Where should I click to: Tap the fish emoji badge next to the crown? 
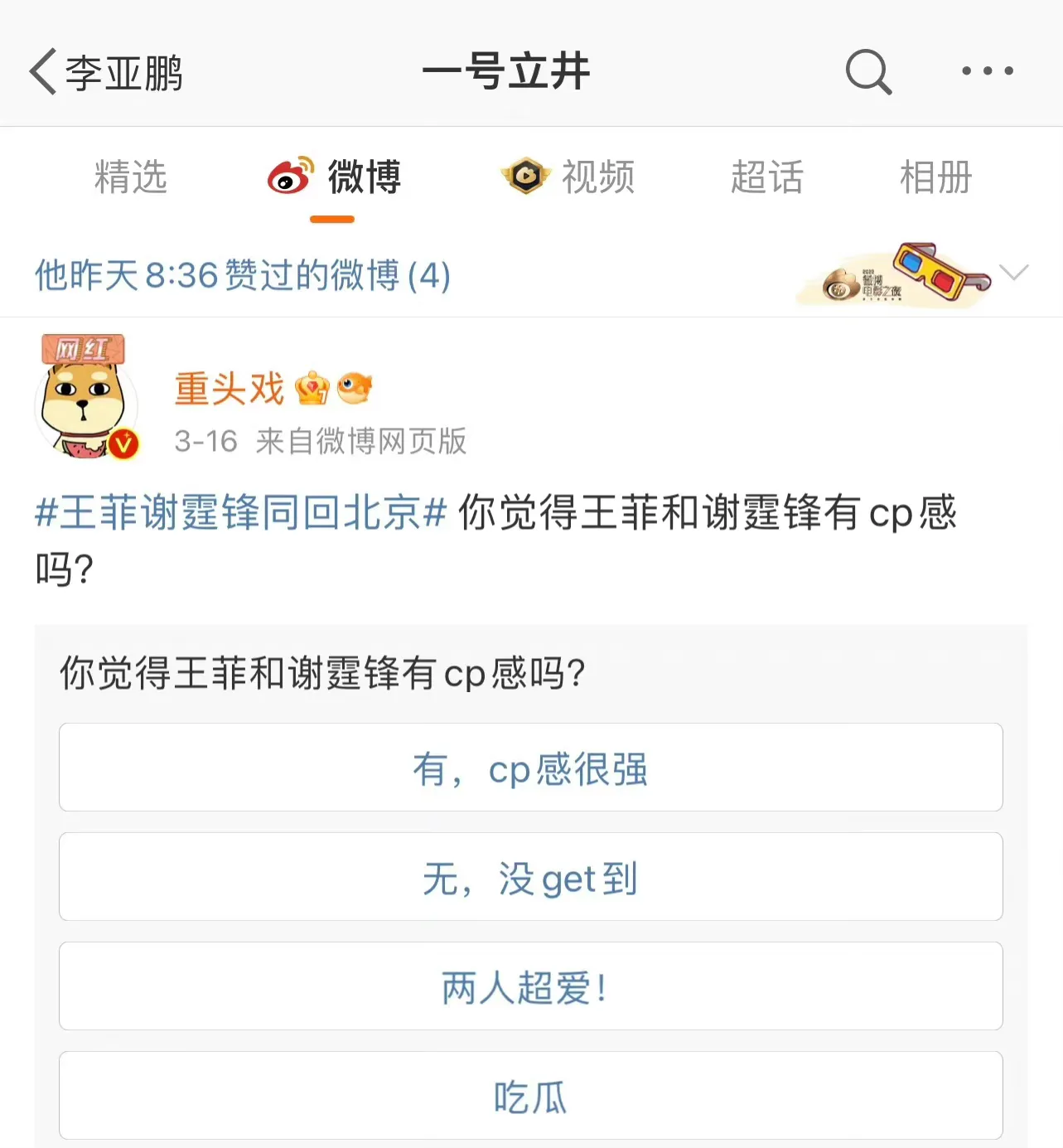coord(355,388)
